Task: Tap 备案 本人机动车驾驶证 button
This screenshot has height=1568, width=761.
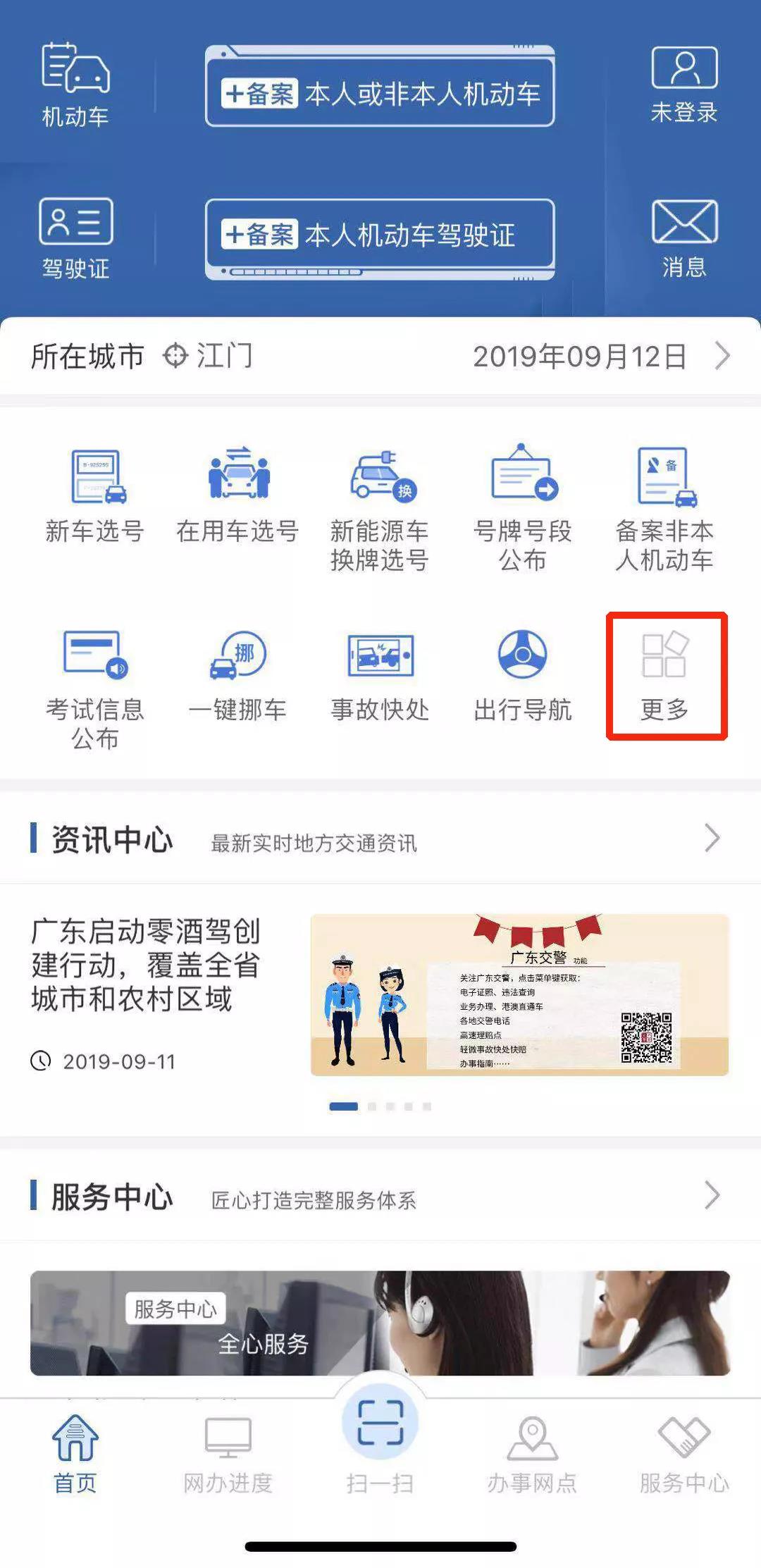Action: [380, 235]
